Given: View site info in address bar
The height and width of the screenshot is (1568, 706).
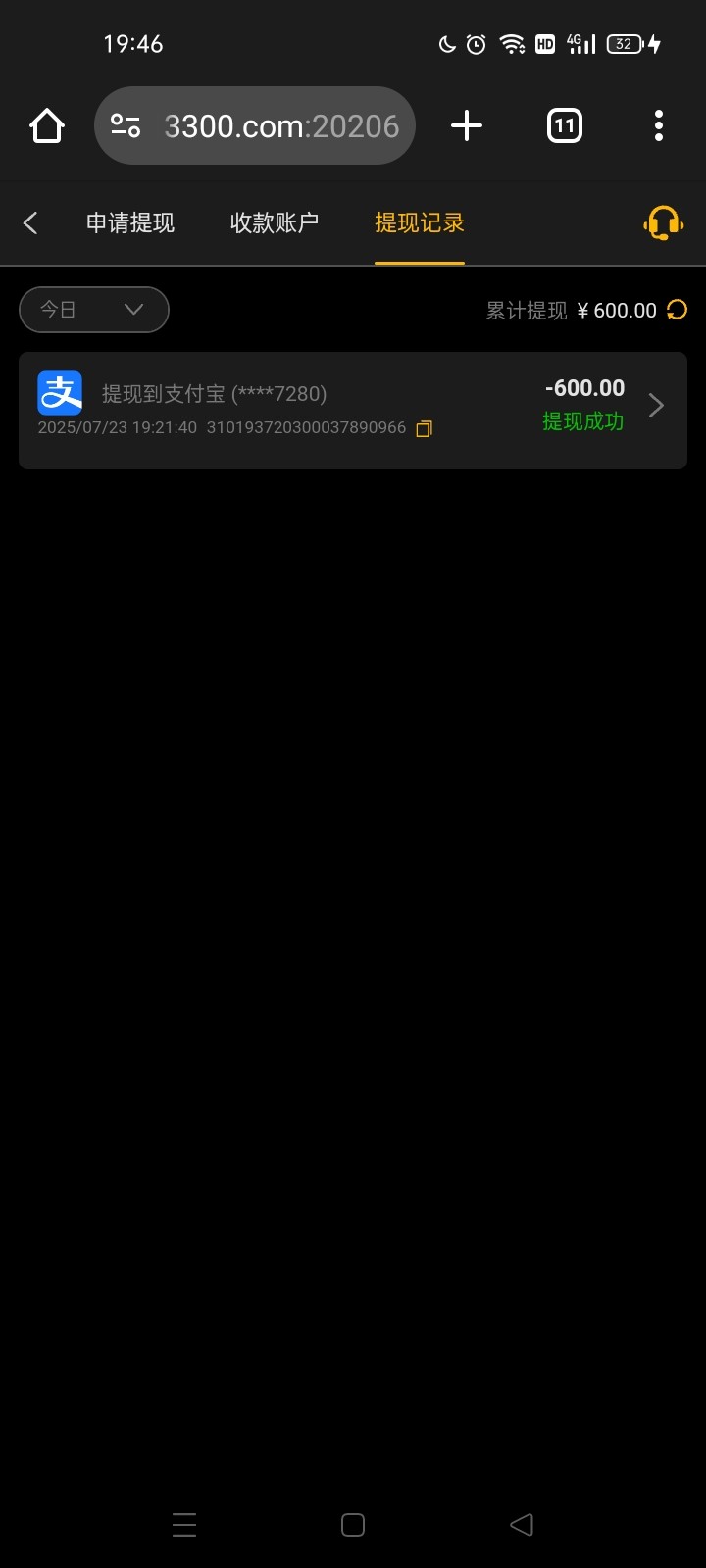Looking at the screenshot, I should point(126,125).
